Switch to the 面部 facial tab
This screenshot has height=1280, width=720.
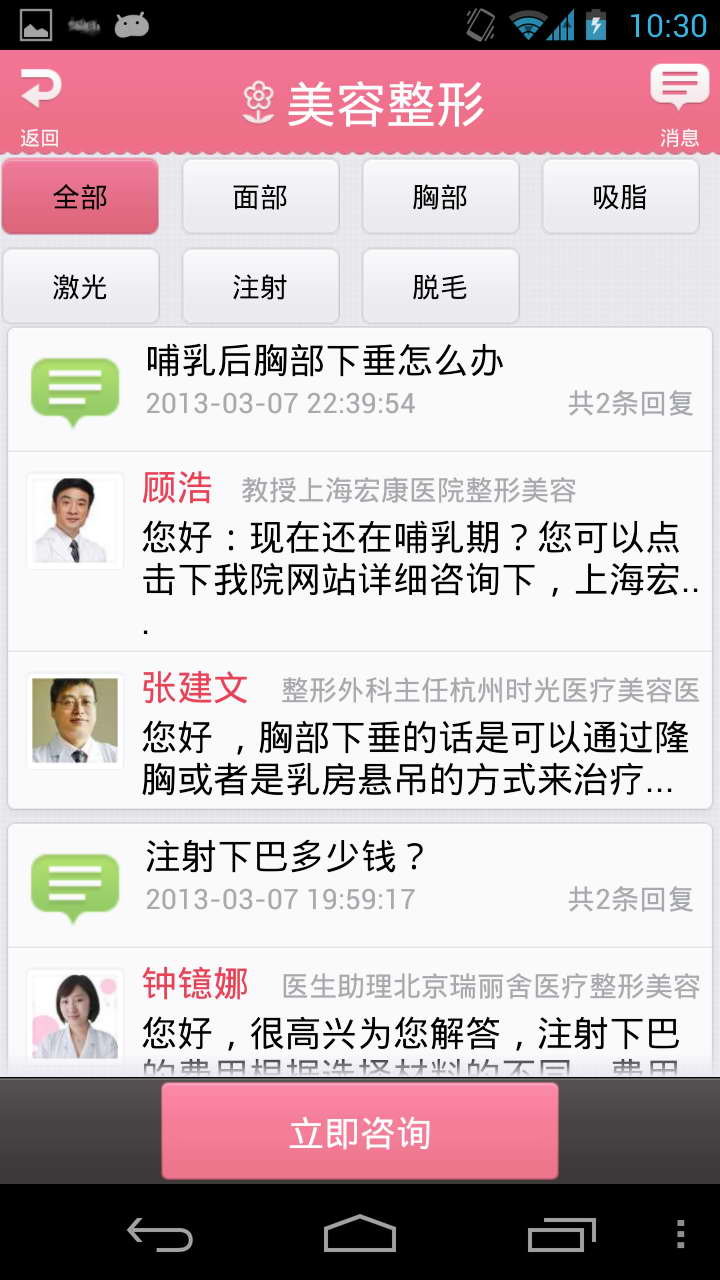260,196
